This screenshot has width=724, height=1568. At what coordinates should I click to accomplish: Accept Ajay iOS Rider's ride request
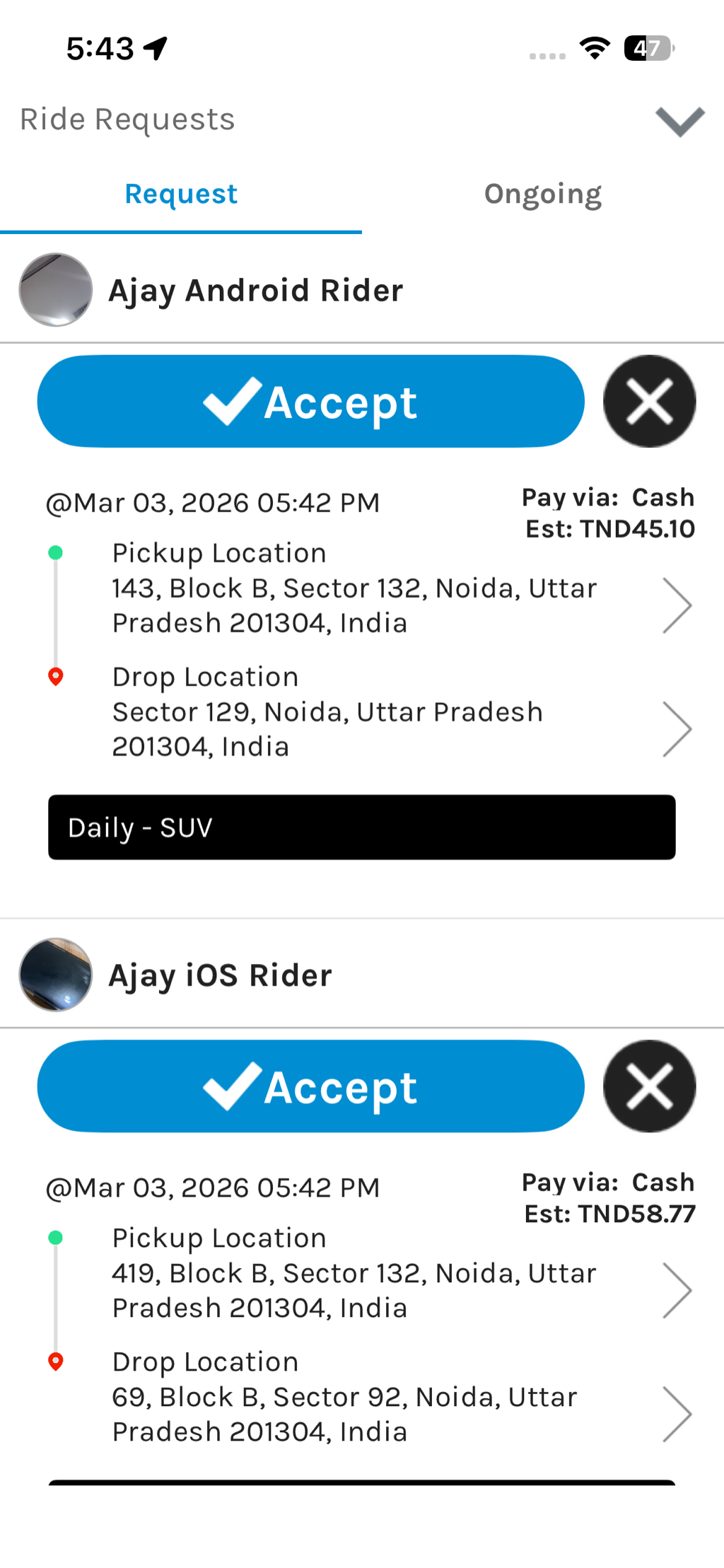click(x=310, y=1086)
